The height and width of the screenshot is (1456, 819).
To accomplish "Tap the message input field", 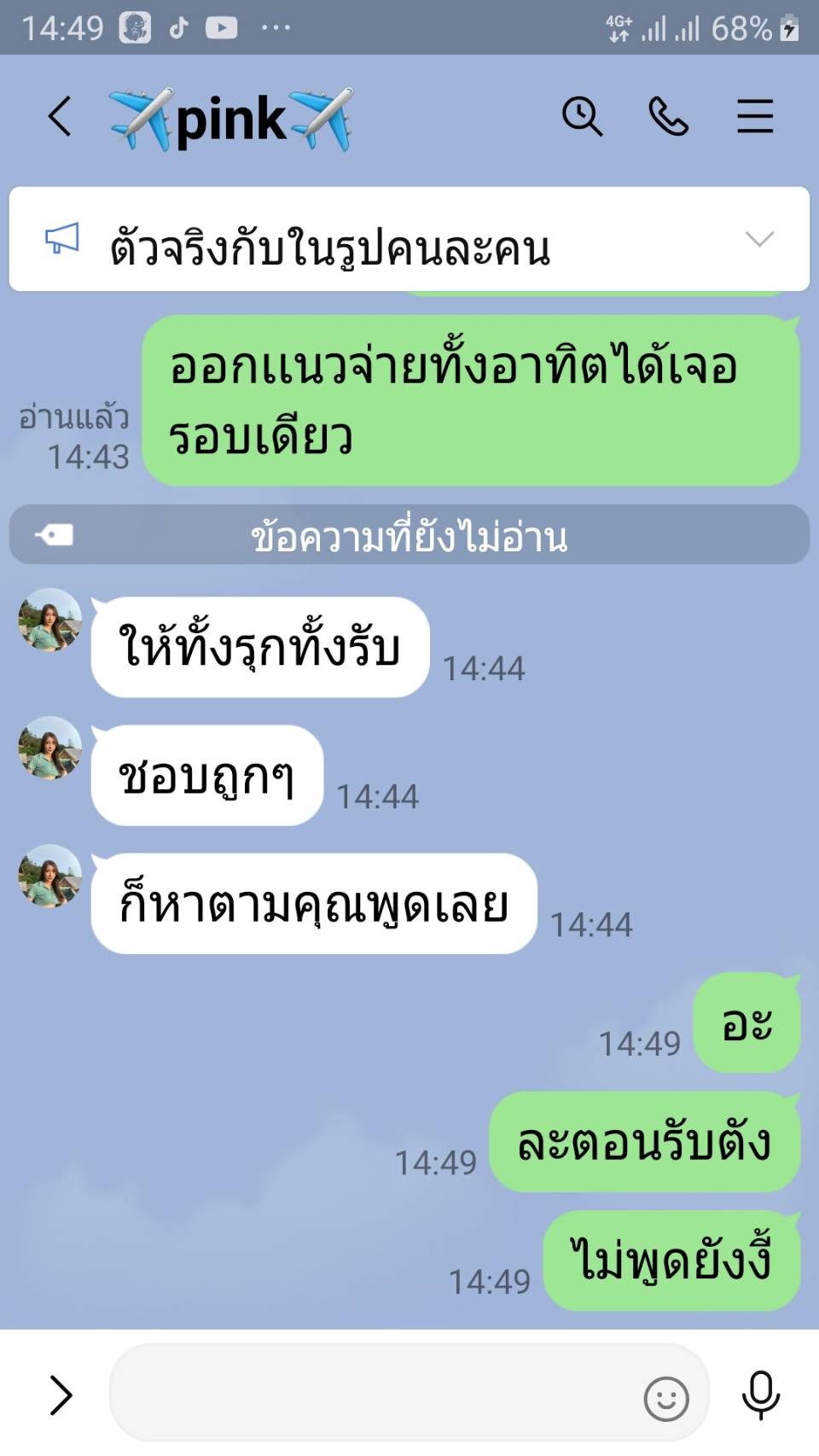I will 375,1392.
